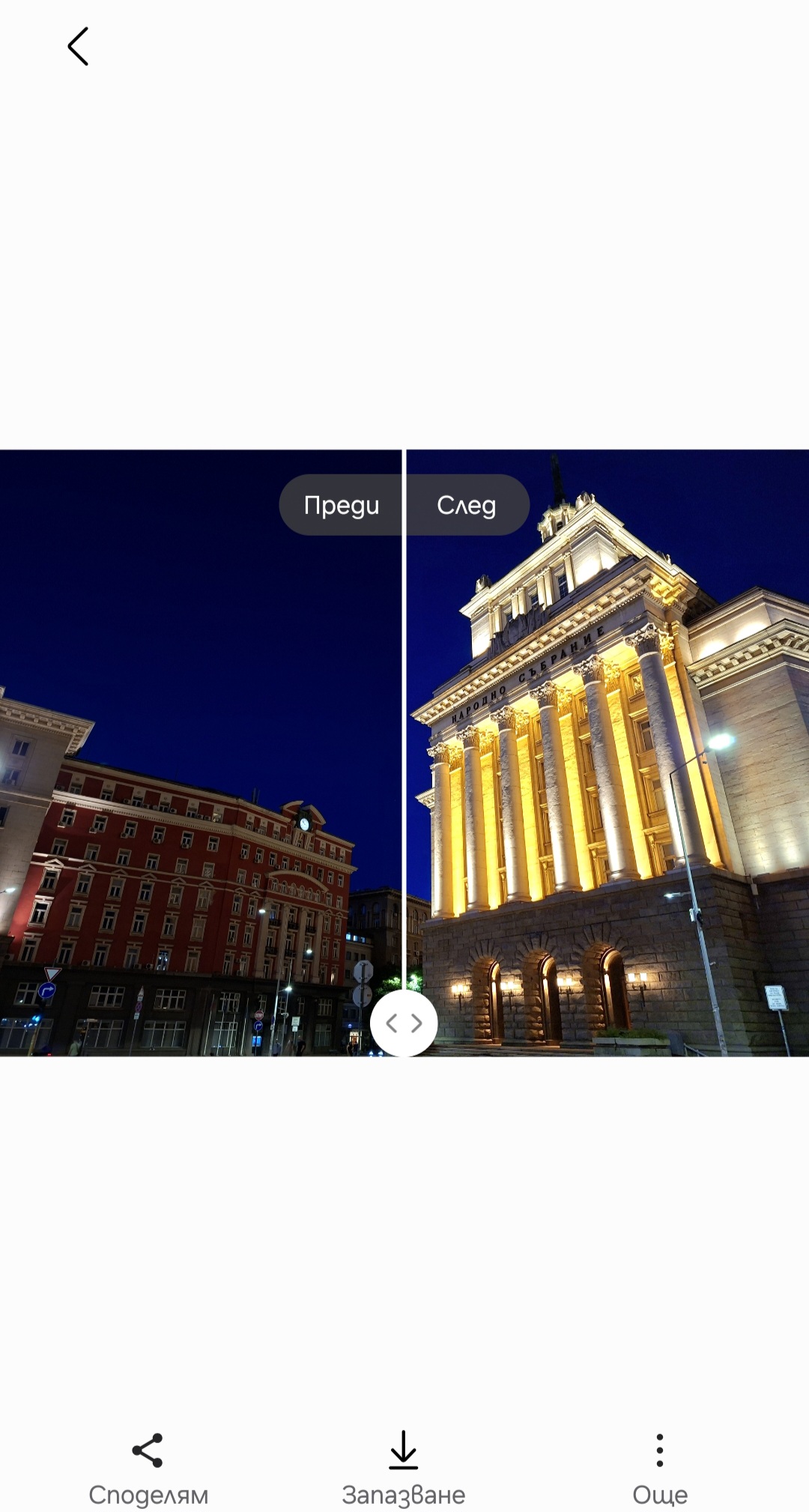Go back using the top-left arrow

78,46
